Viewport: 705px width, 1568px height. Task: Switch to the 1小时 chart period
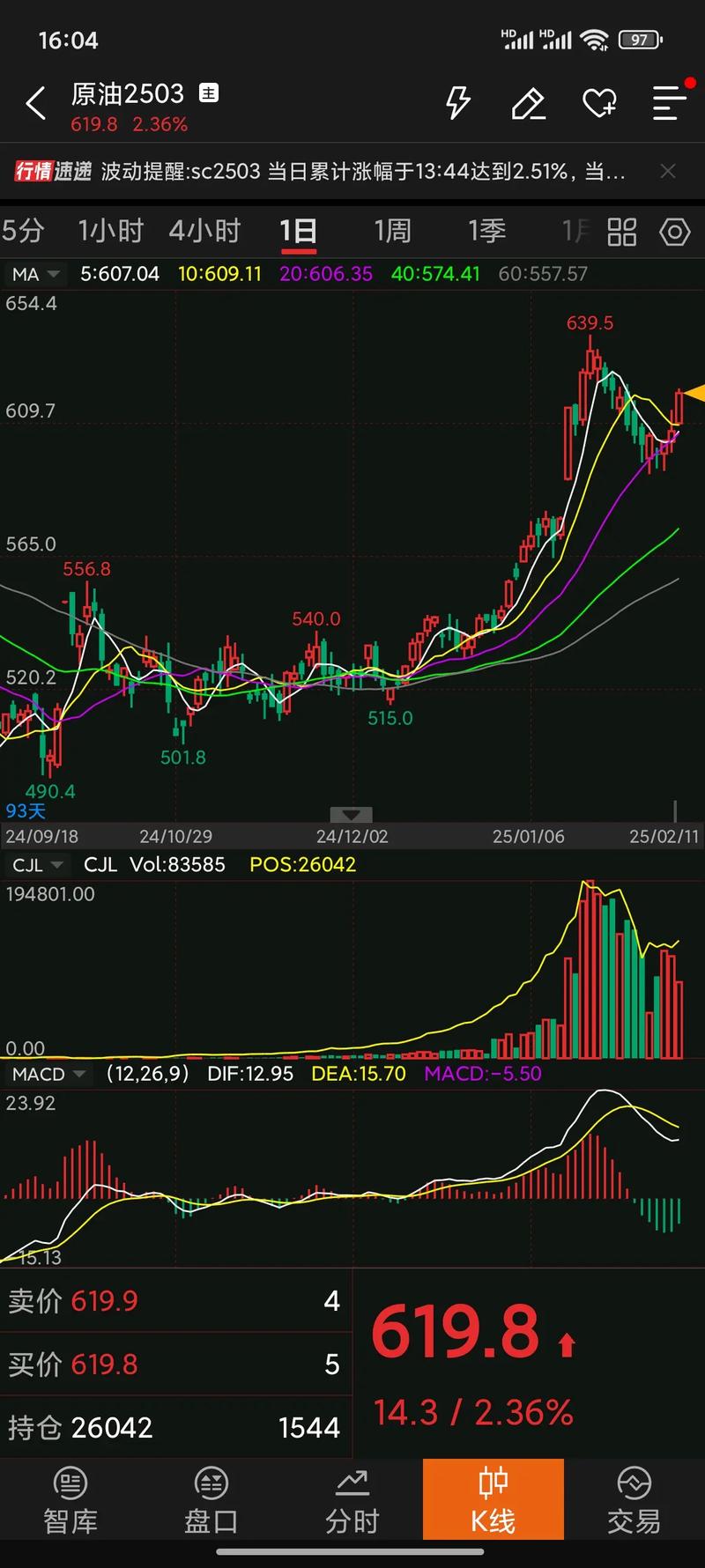[x=110, y=231]
